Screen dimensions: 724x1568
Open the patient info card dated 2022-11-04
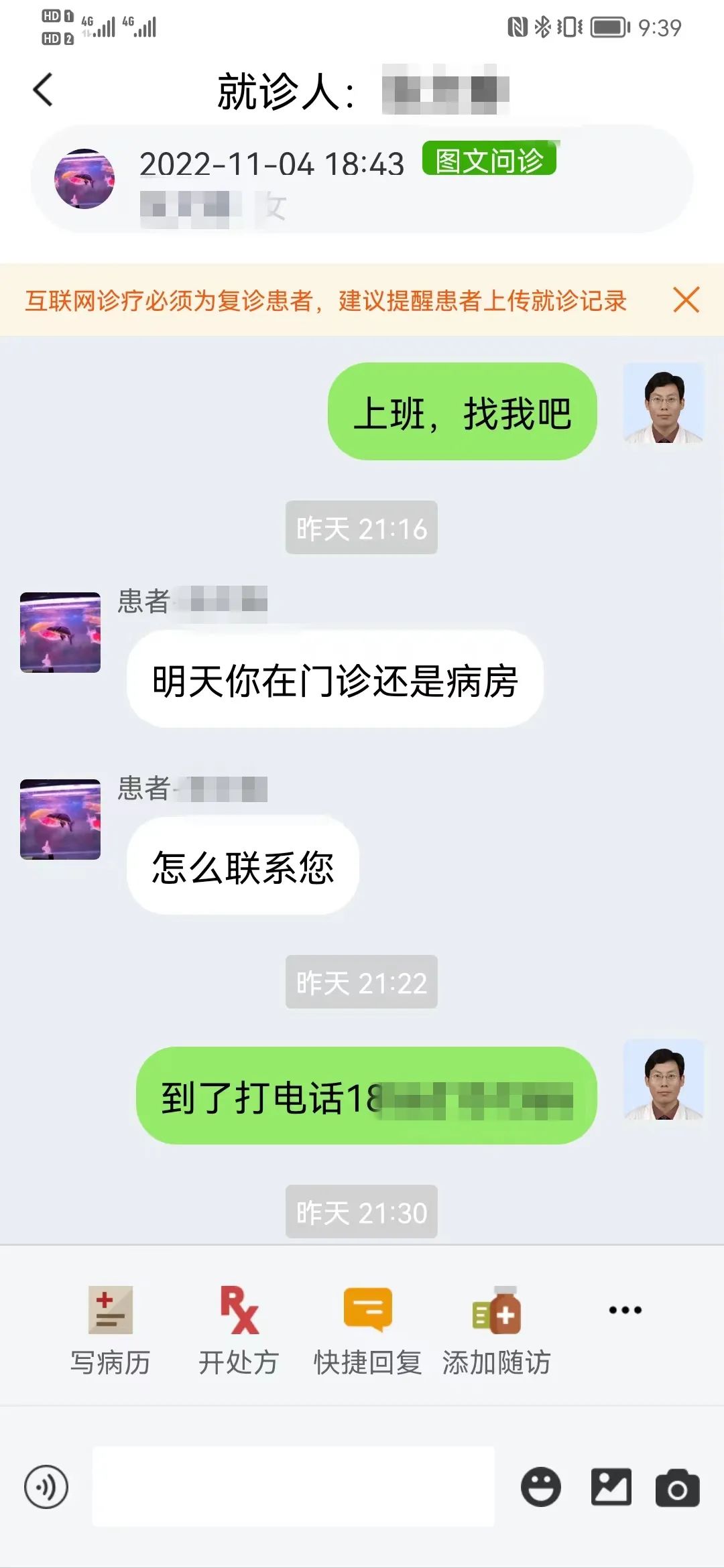[362, 179]
